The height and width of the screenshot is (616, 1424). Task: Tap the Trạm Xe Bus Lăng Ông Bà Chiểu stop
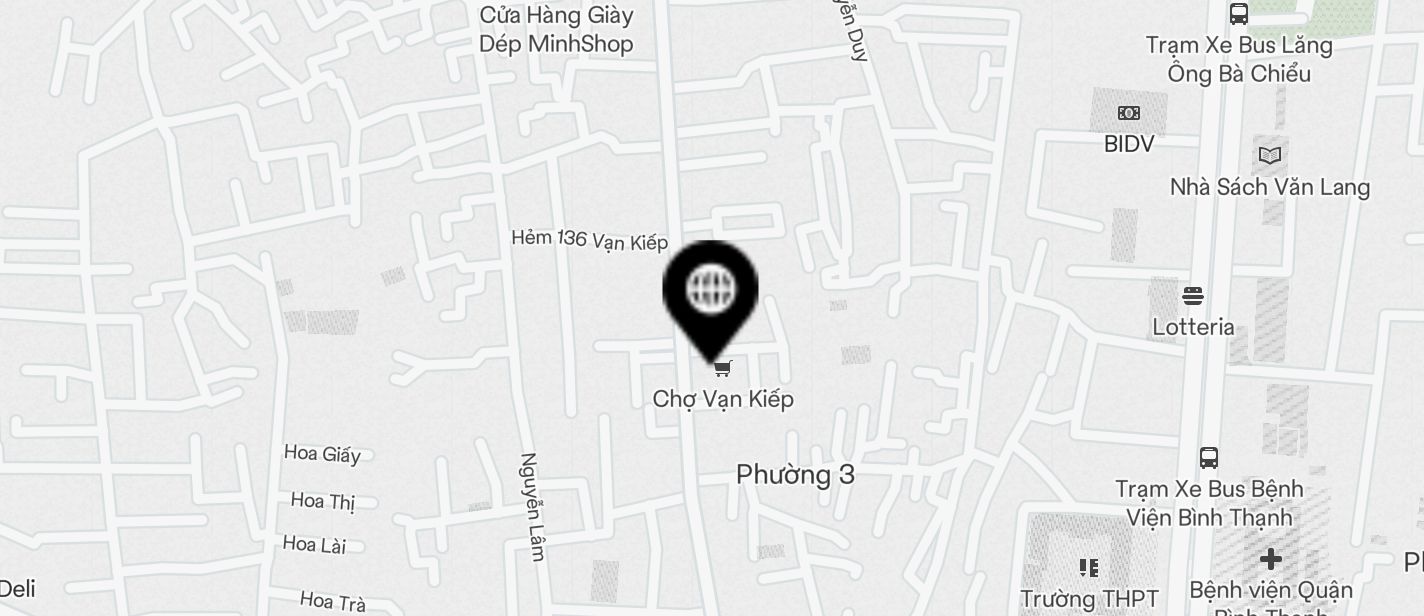point(1239,14)
